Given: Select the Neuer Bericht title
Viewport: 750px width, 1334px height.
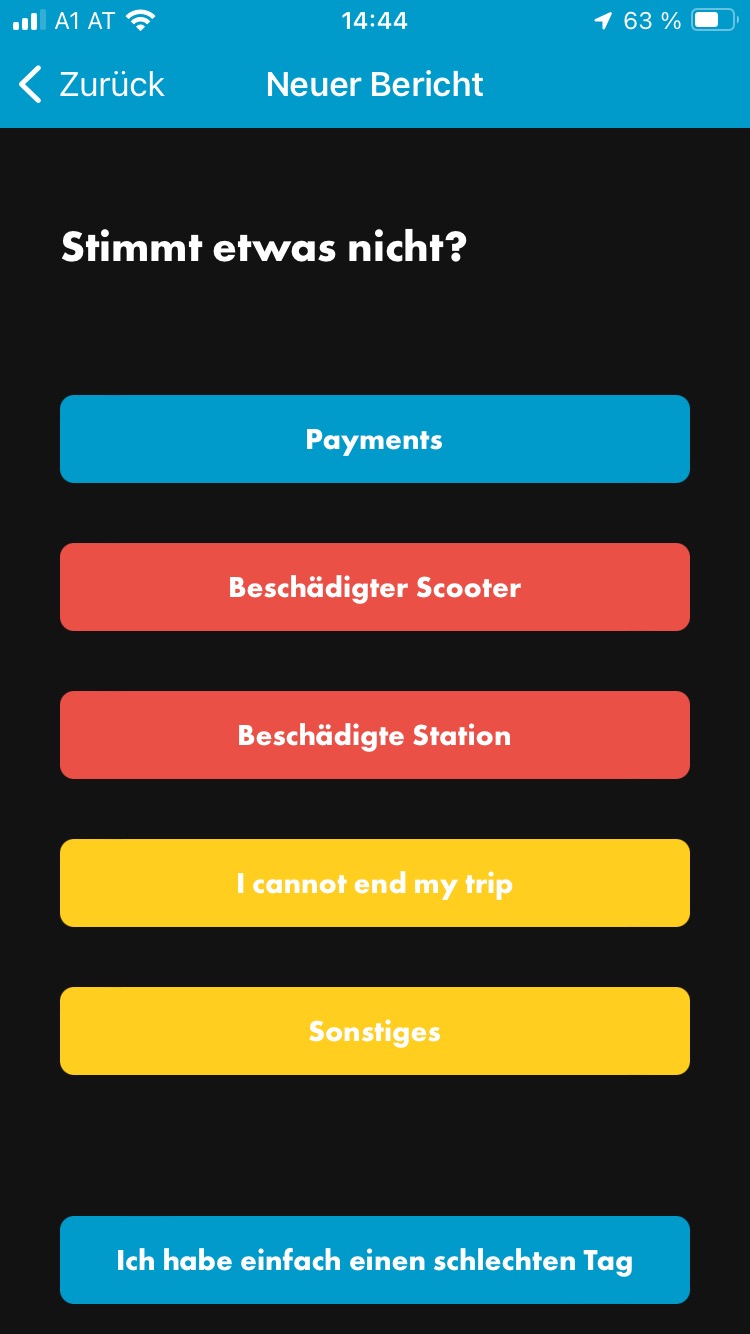Looking at the screenshot, I should click(374, 84).
